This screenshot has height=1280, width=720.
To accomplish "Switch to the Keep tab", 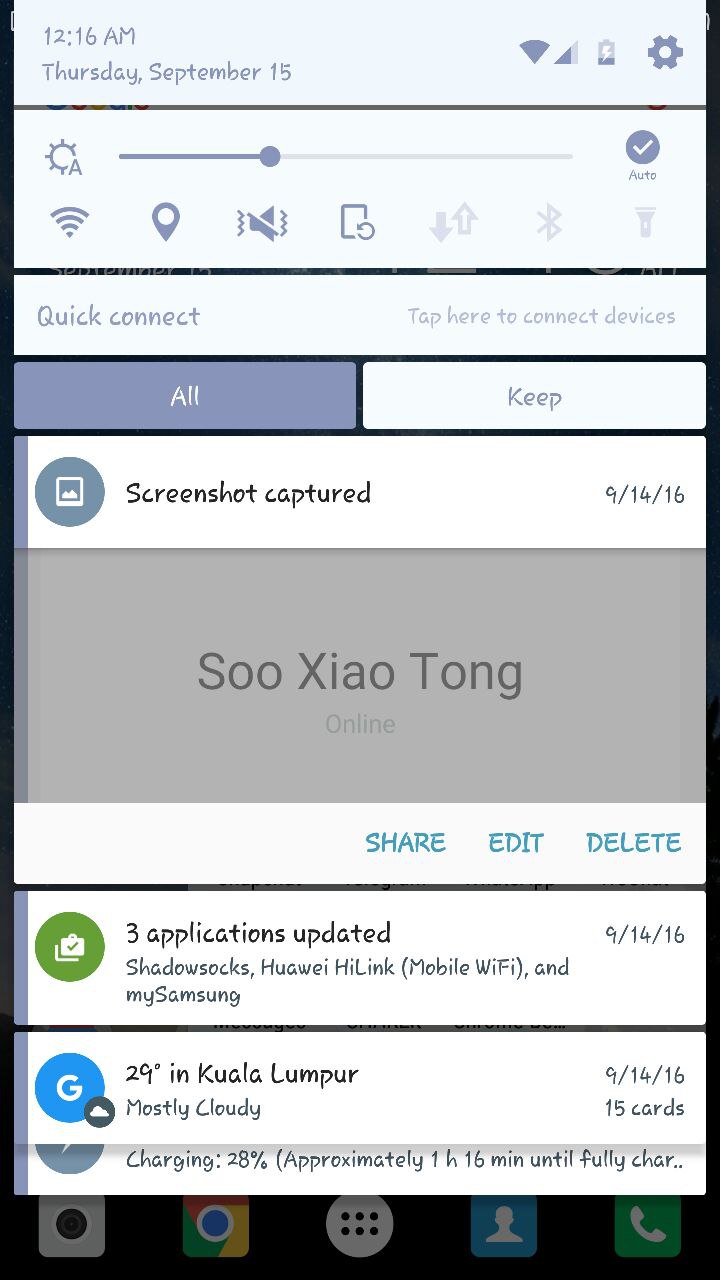I will [x=534, y=396].
